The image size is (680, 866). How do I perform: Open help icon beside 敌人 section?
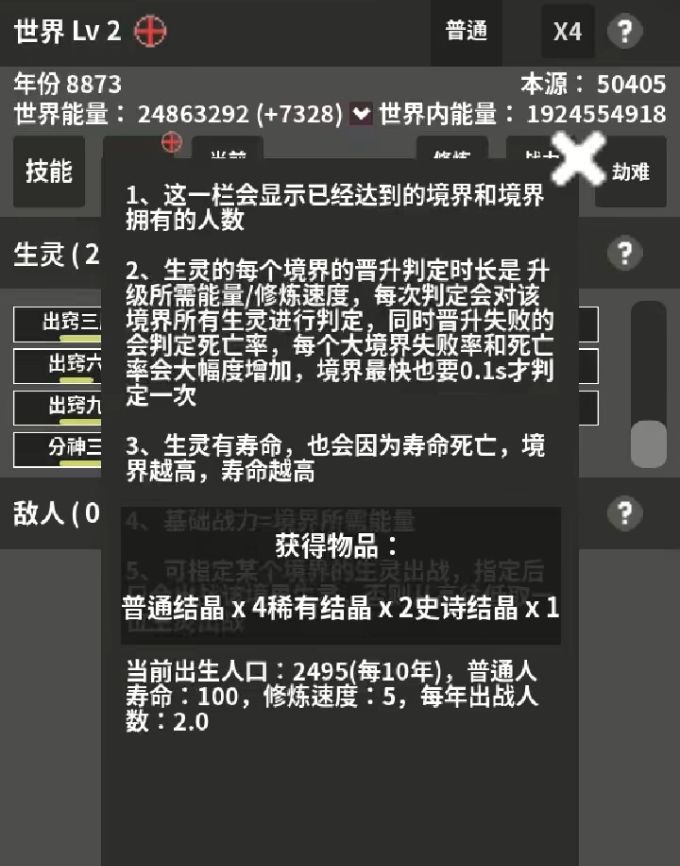tap(625, 514)
